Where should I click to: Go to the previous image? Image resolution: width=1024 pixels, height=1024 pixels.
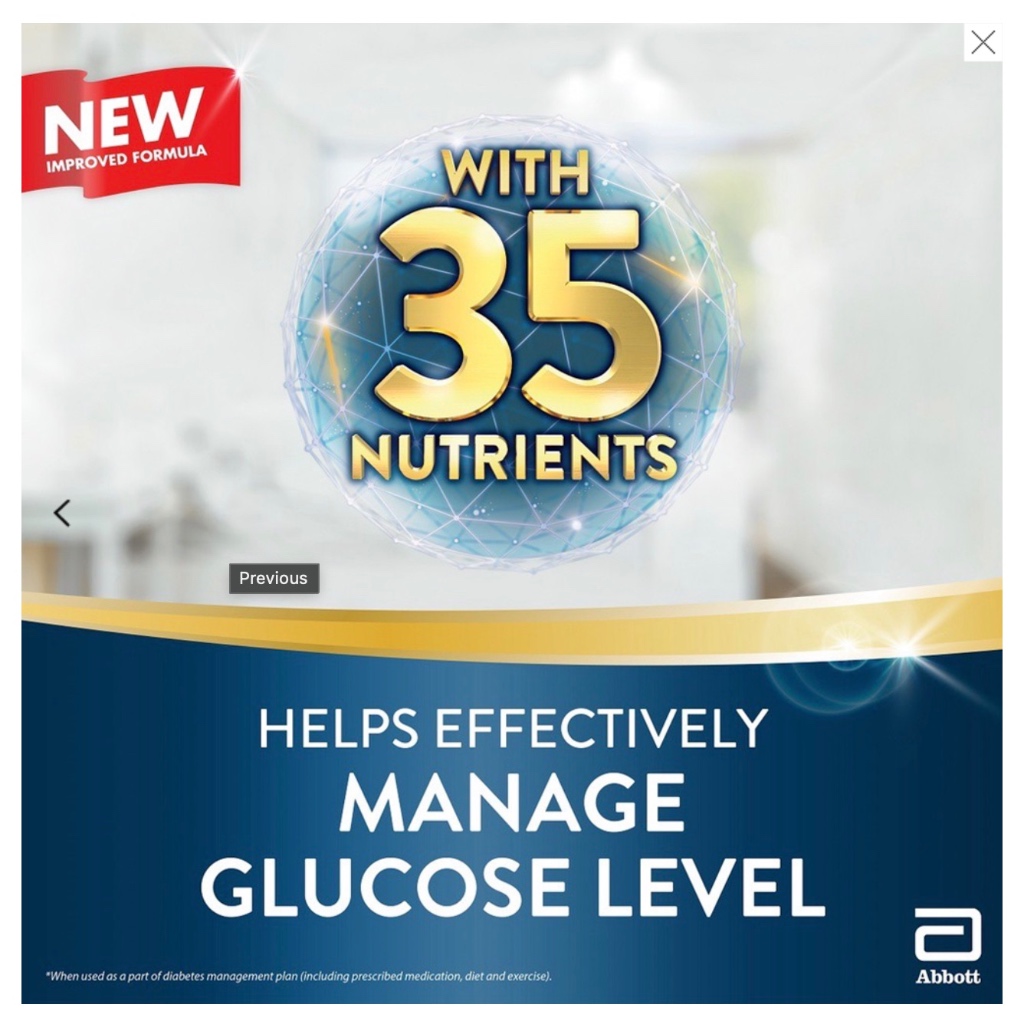(x=62, y=513)
